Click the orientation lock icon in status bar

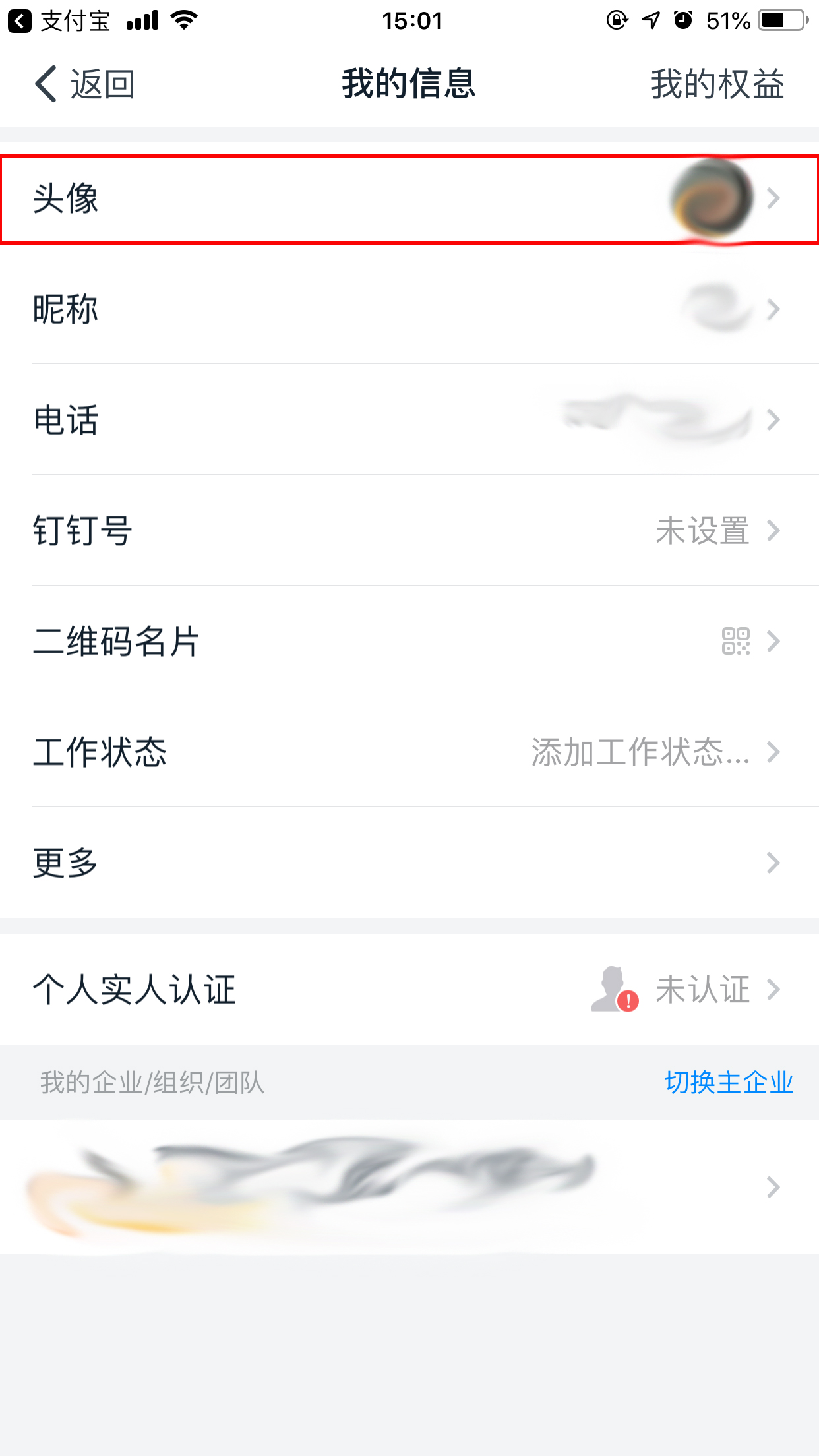coord(617,20)
